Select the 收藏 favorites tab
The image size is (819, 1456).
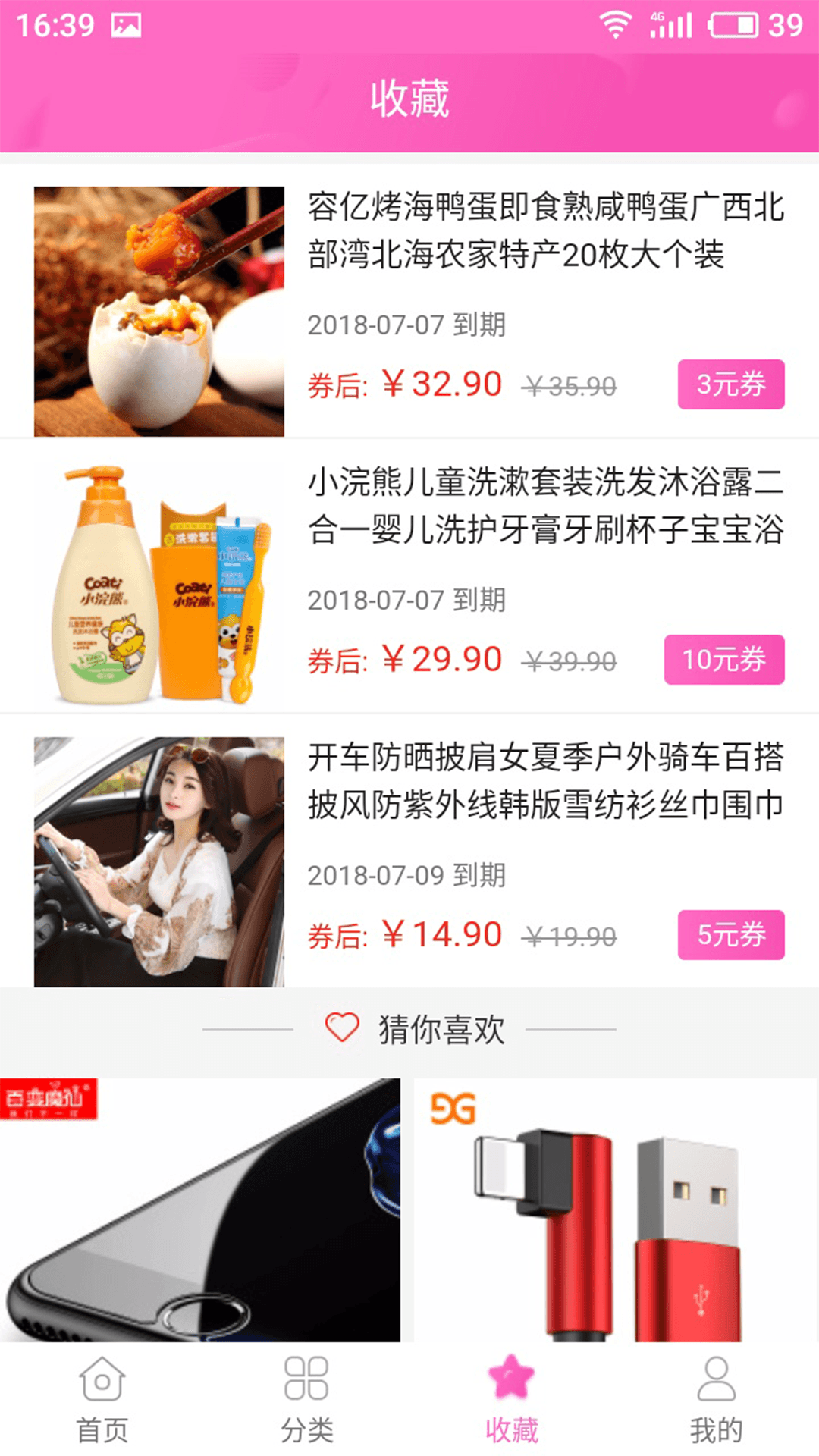click(512, 1399)
